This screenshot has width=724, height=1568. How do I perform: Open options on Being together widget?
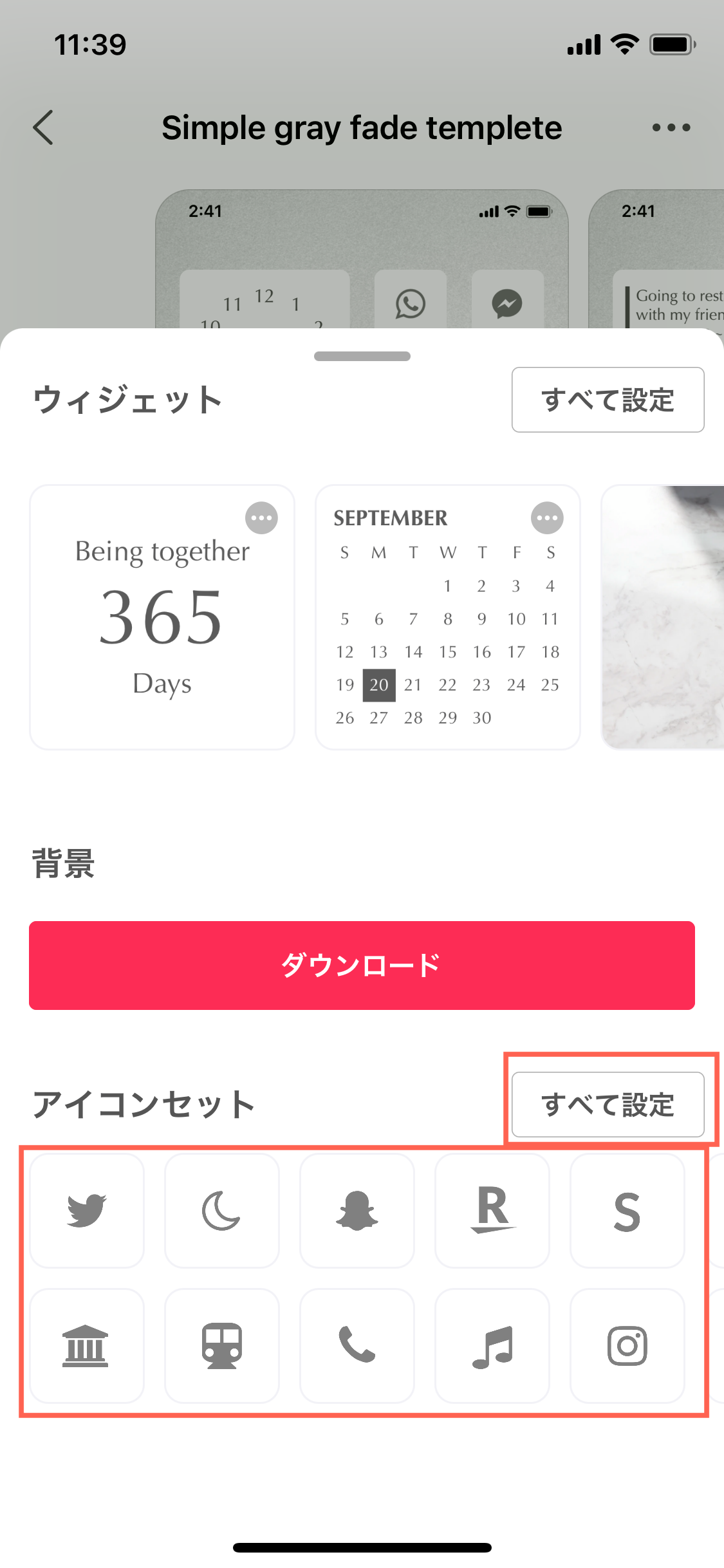point(261,518)
